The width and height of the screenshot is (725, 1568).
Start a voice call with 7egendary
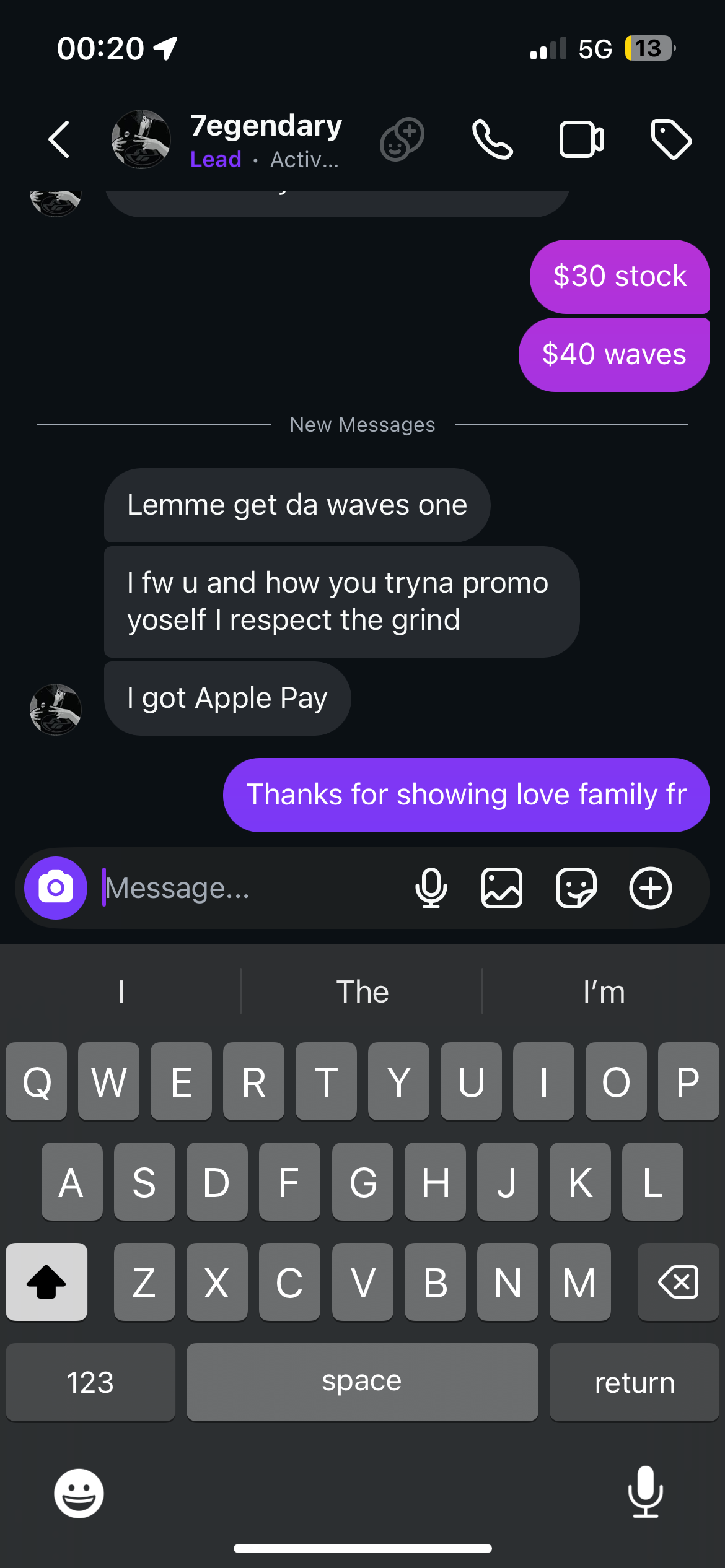[x=492, y=139]
